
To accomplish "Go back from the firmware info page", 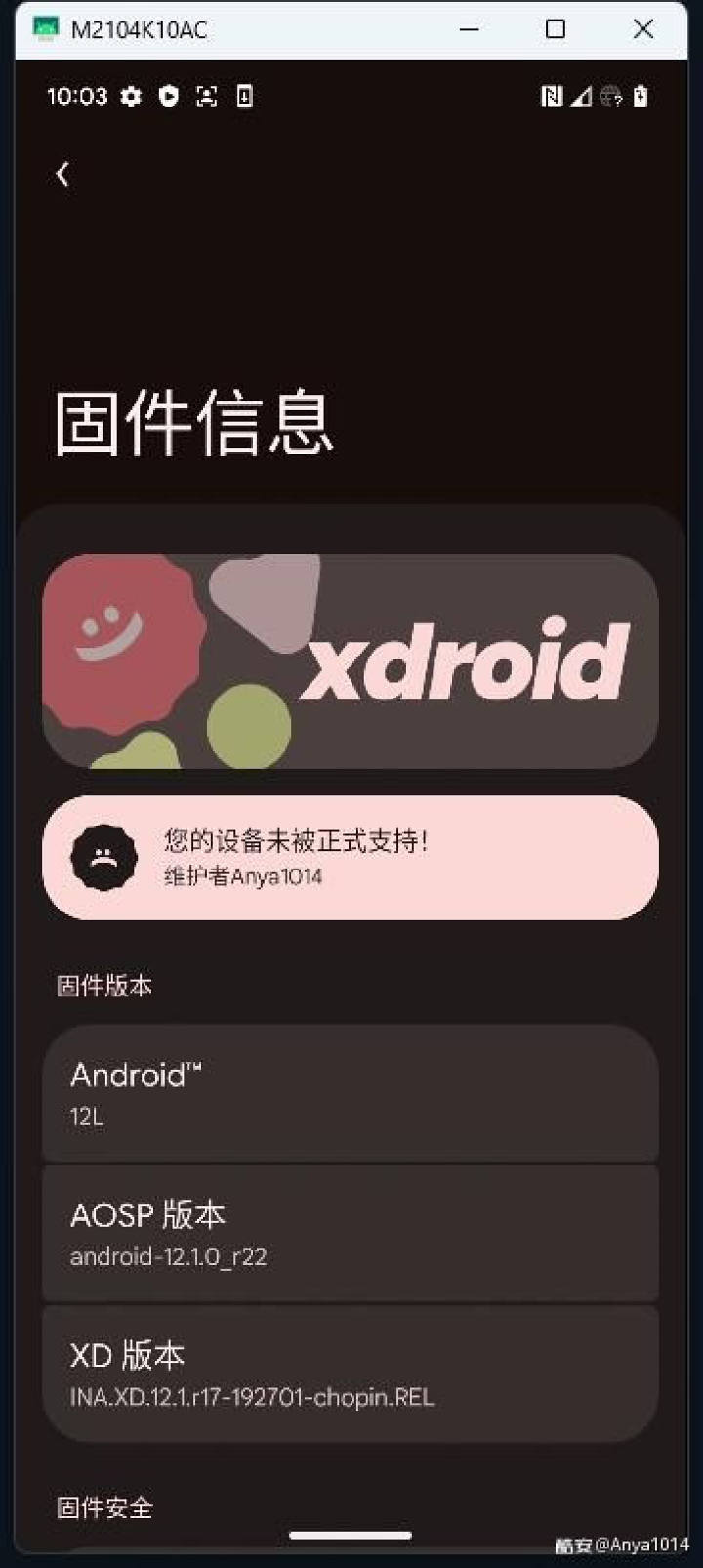I will [62, 174].
